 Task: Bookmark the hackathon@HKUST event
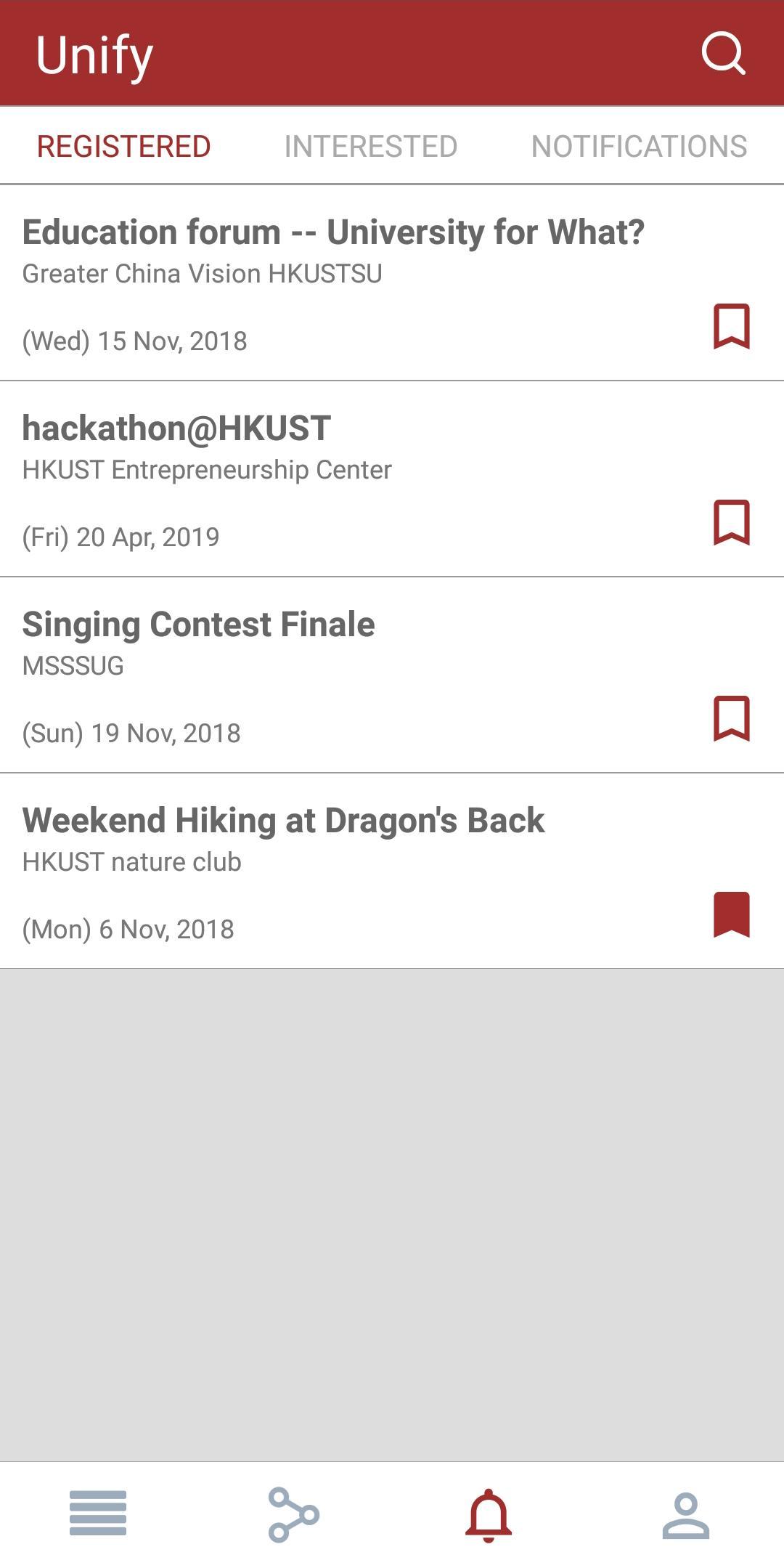click(x=731, y=522)
